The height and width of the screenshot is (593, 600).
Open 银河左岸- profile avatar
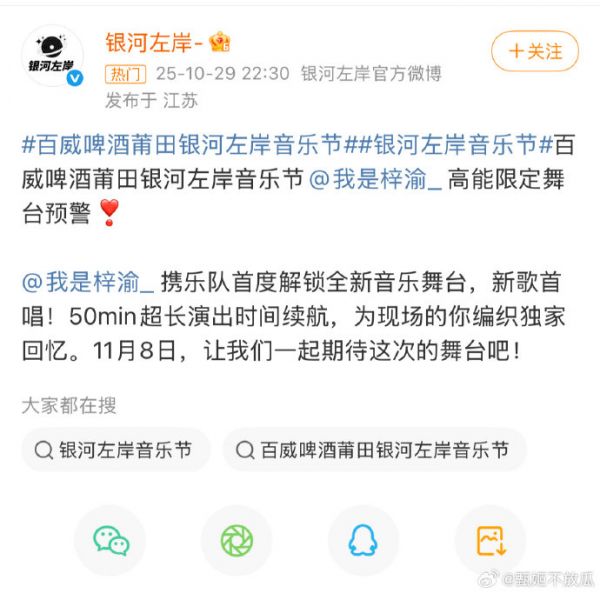[53, 57]
